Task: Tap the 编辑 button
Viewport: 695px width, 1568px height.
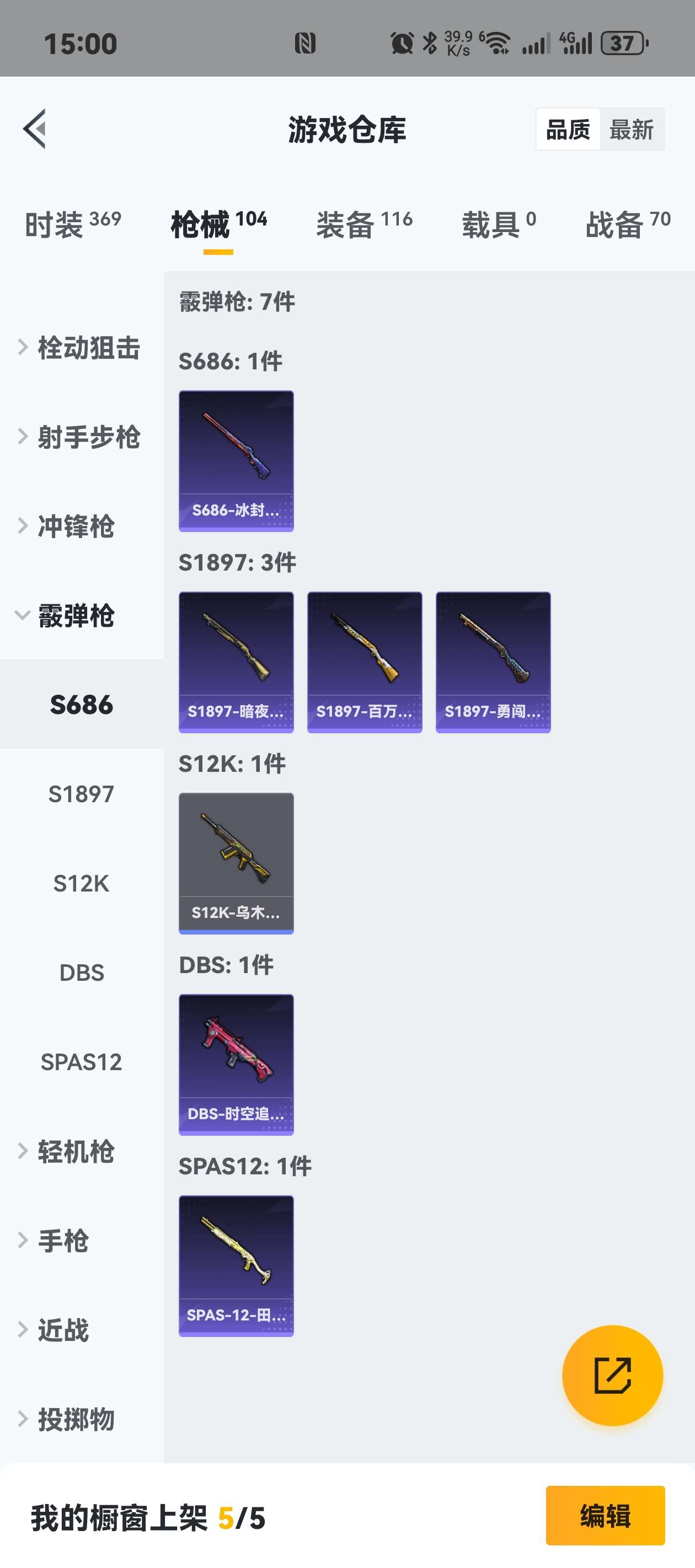Action: 605,1515
